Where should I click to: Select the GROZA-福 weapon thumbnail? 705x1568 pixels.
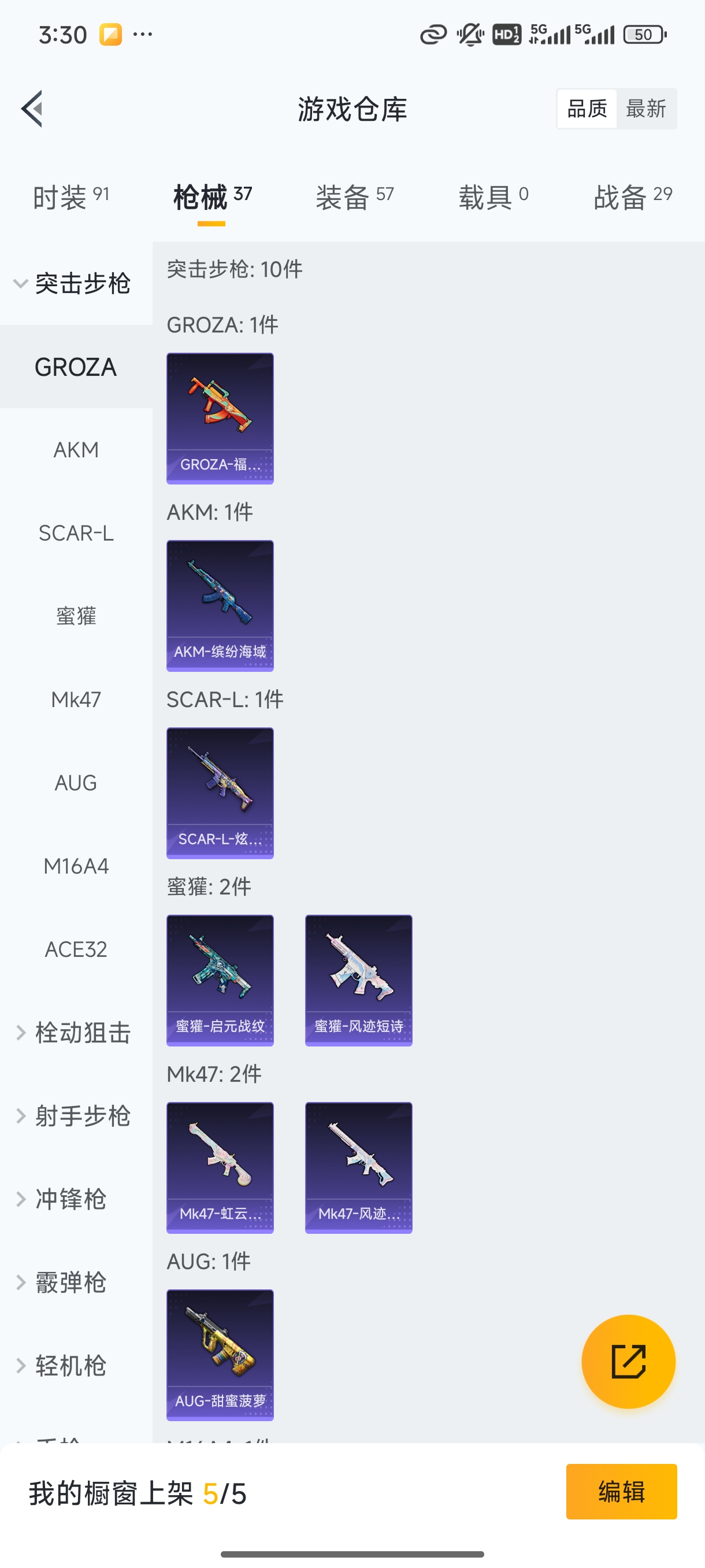220,419
